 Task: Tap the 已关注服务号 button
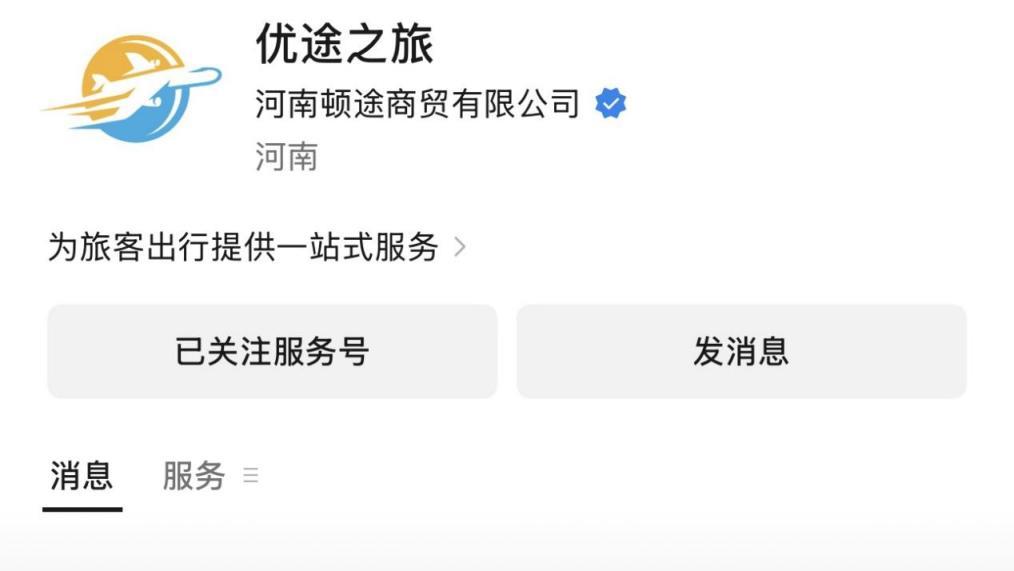pos(272,352)
